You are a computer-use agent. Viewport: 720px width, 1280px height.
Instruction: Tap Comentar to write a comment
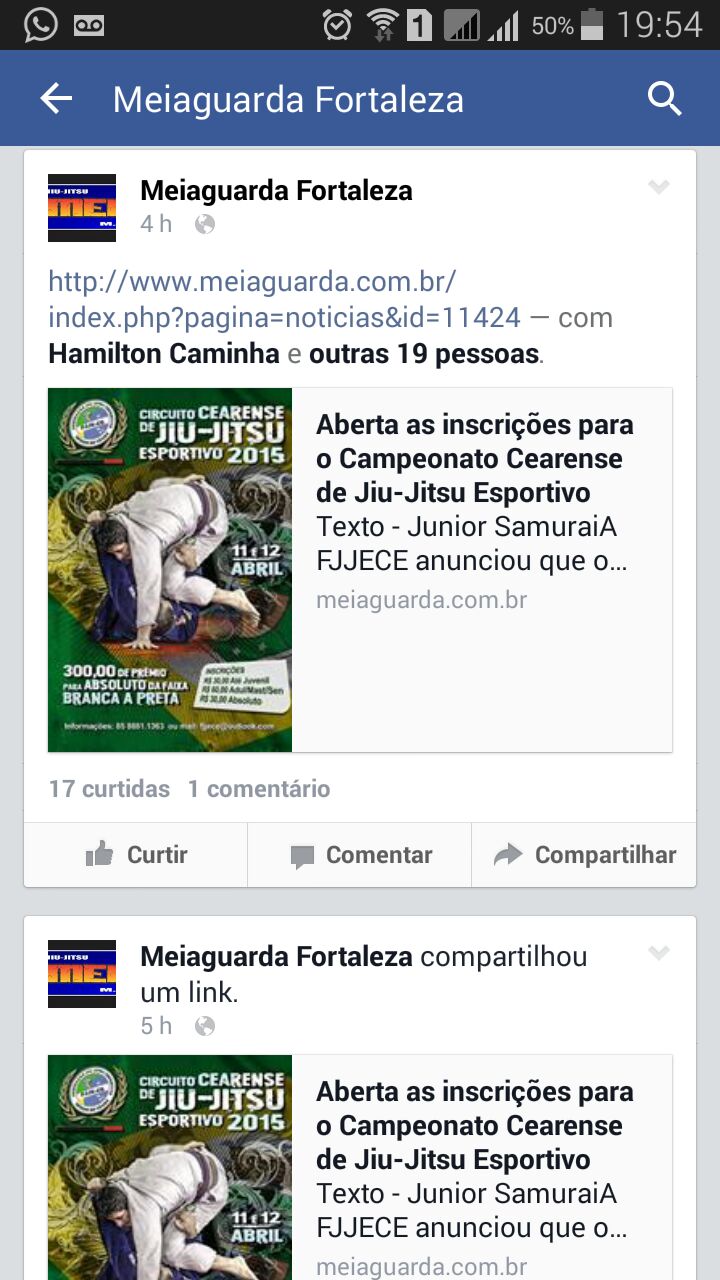pos(360,855)
